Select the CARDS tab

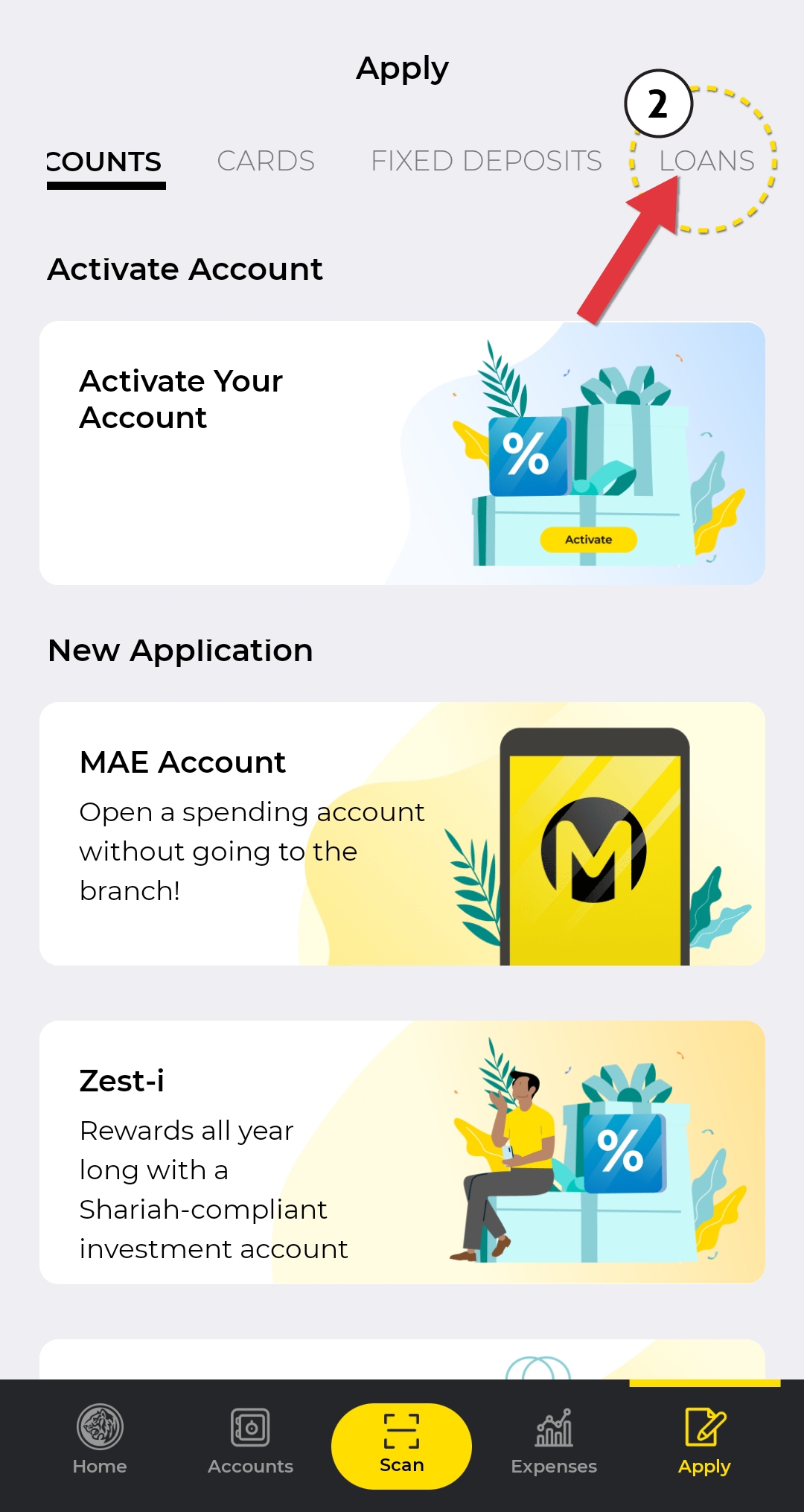tap(266, 161)
